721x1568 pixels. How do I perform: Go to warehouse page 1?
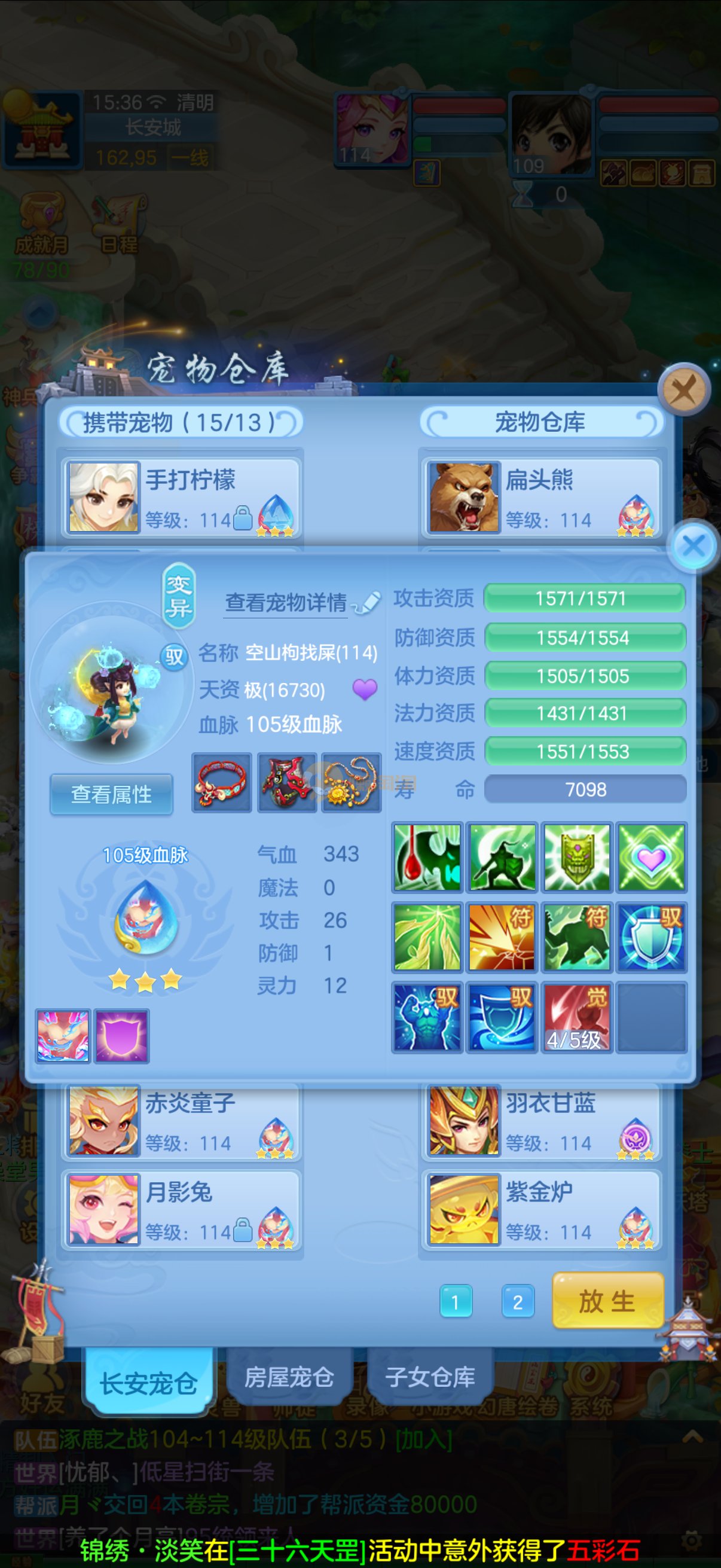point(455,1302)
